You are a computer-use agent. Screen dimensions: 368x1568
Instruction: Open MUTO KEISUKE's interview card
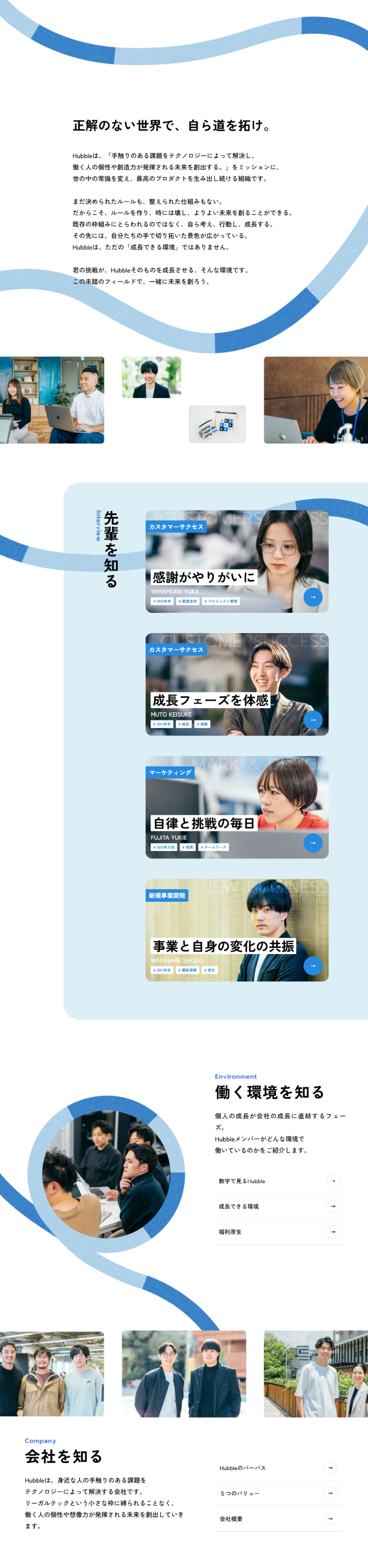pyautogui.click(x=236, y=684)
